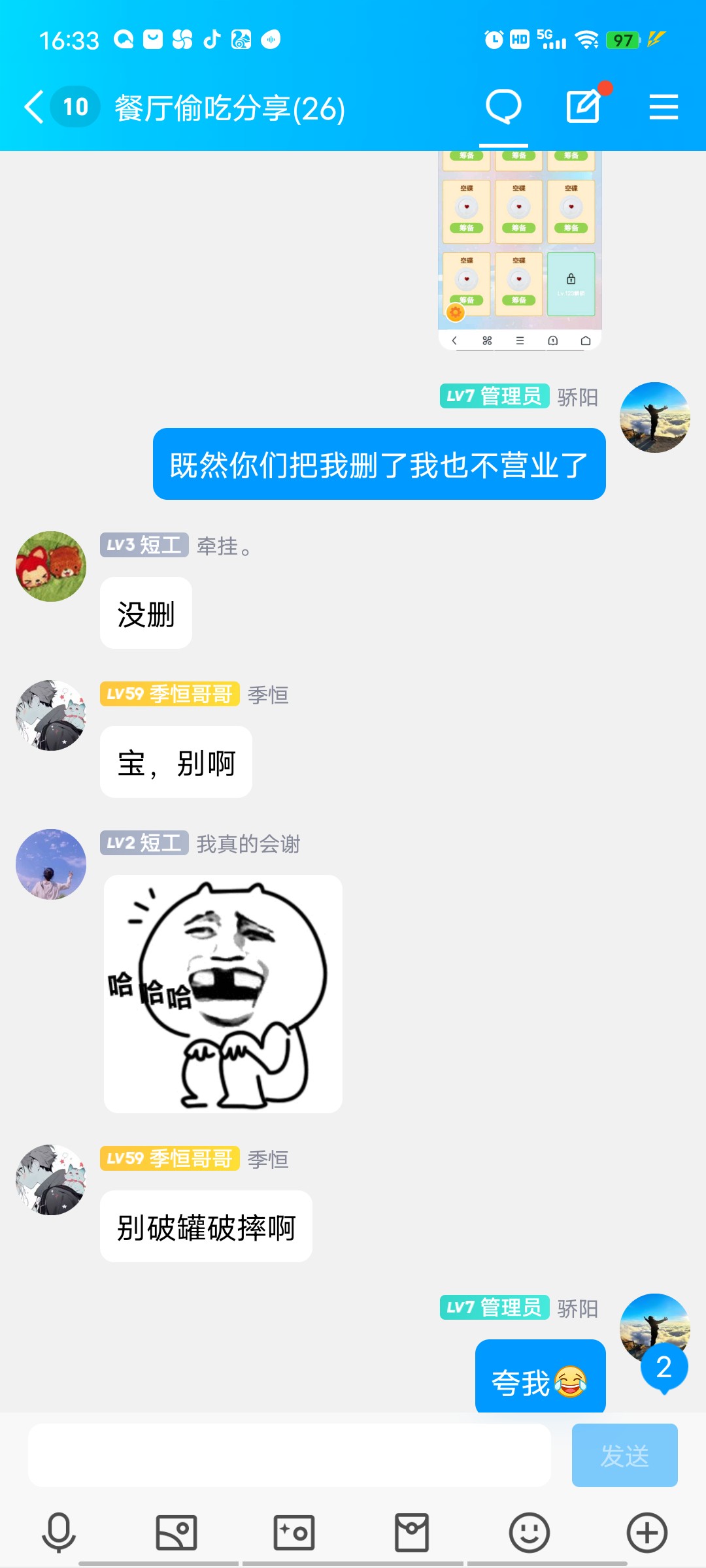Tap the 发送 send button
706x1568 pixels.
tap(624, 1456)
